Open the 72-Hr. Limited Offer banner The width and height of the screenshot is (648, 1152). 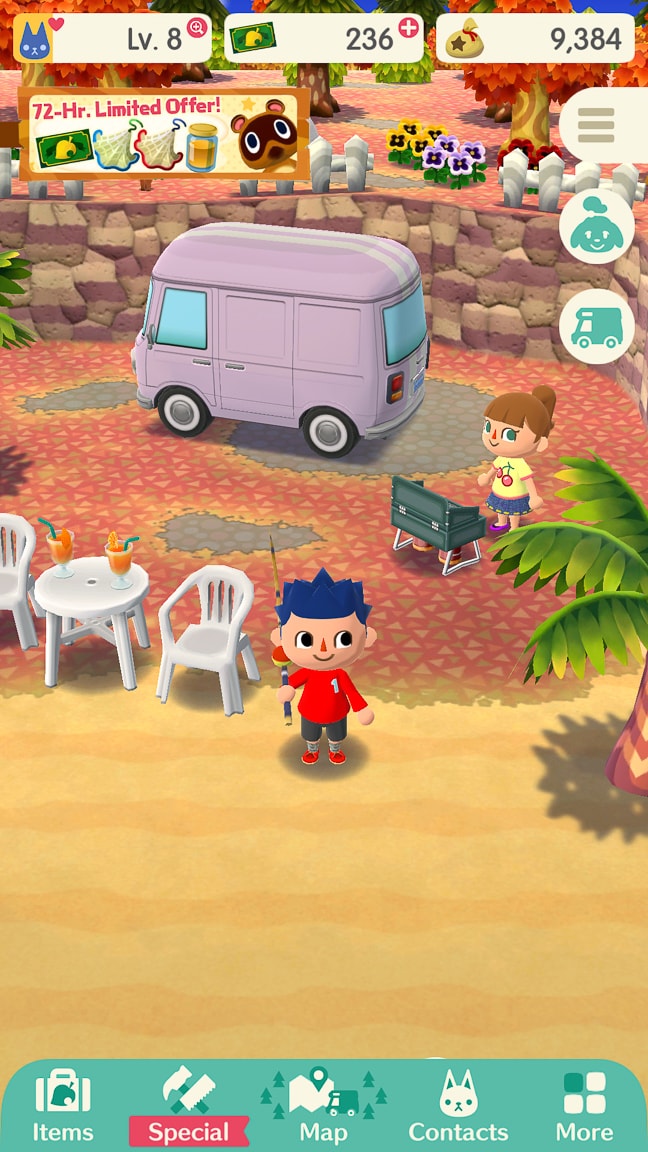pyautogui.click(x=163, y=134)
